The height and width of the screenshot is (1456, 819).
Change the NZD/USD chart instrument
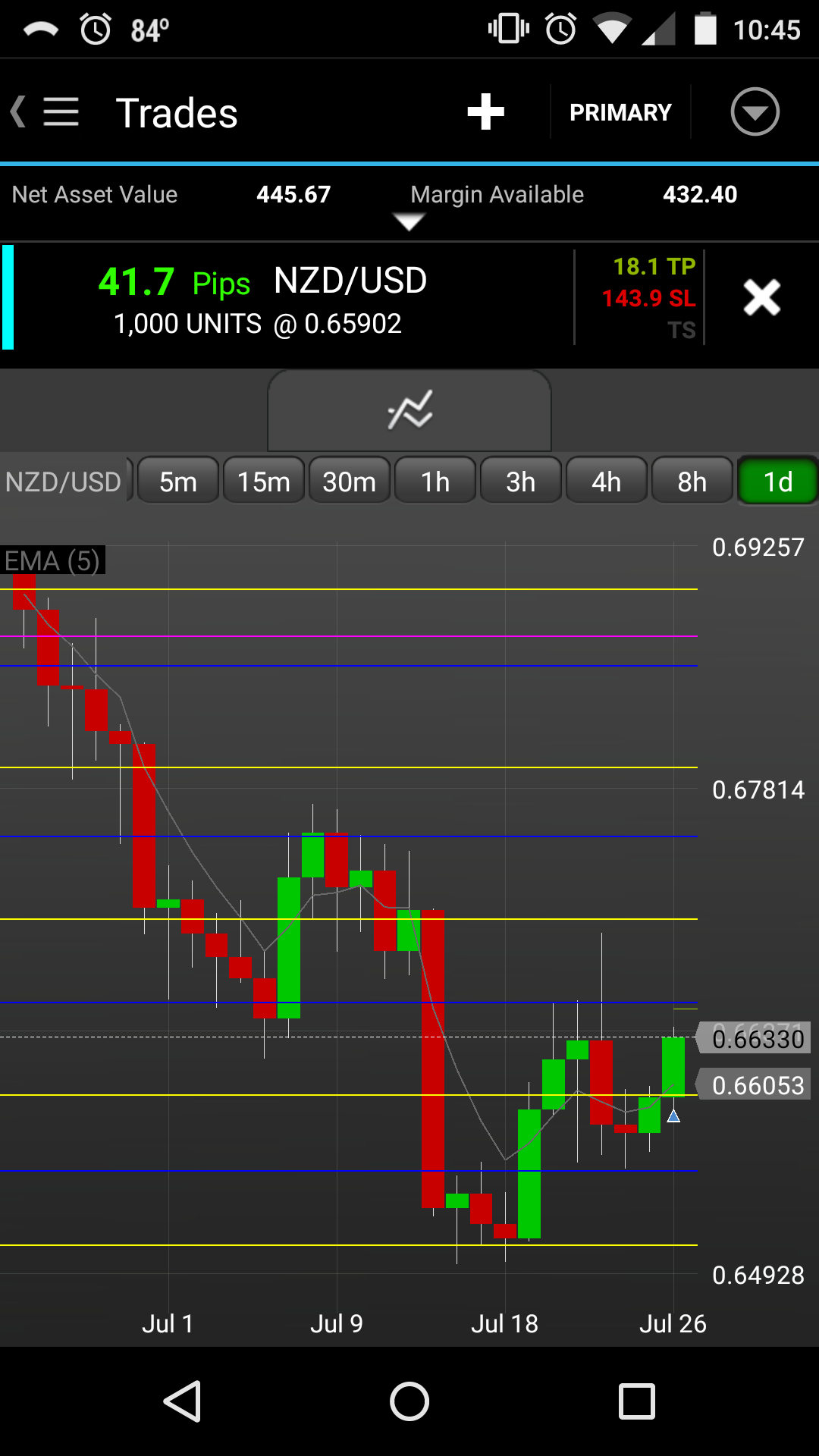[64, 482]
